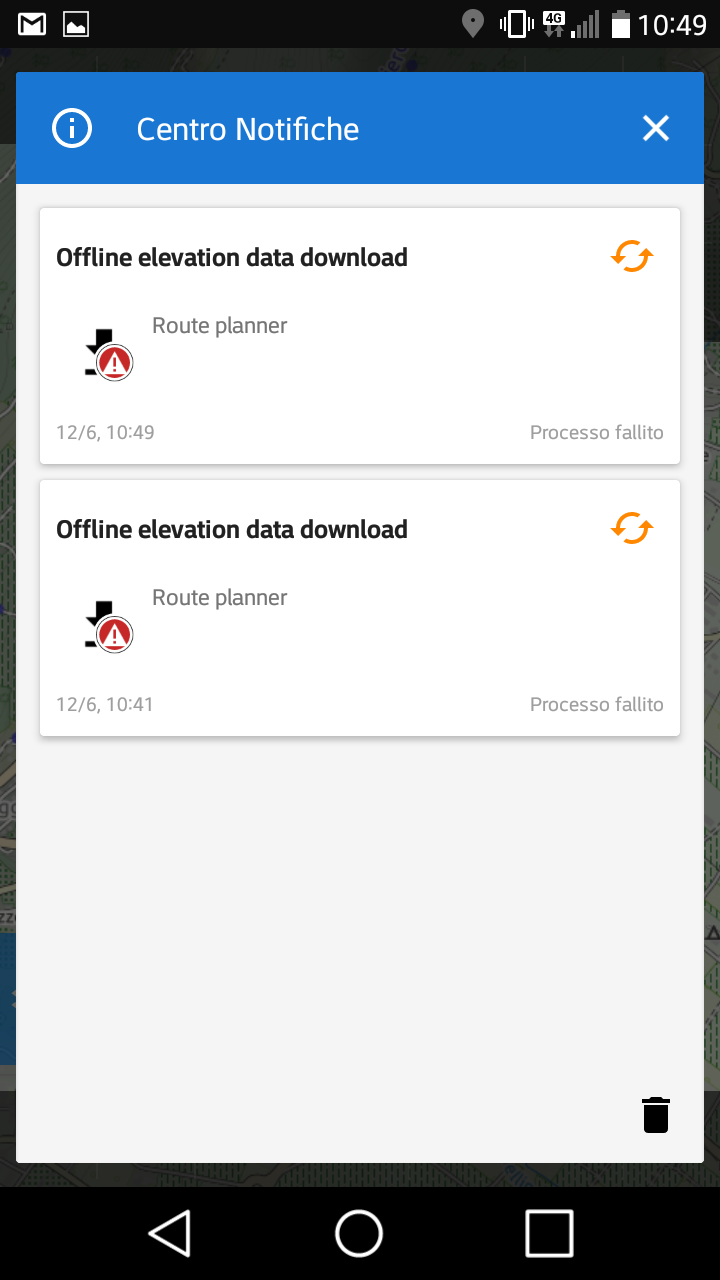Return to the home screen
The image size is (720, 1280).
tap(359, 1233)
